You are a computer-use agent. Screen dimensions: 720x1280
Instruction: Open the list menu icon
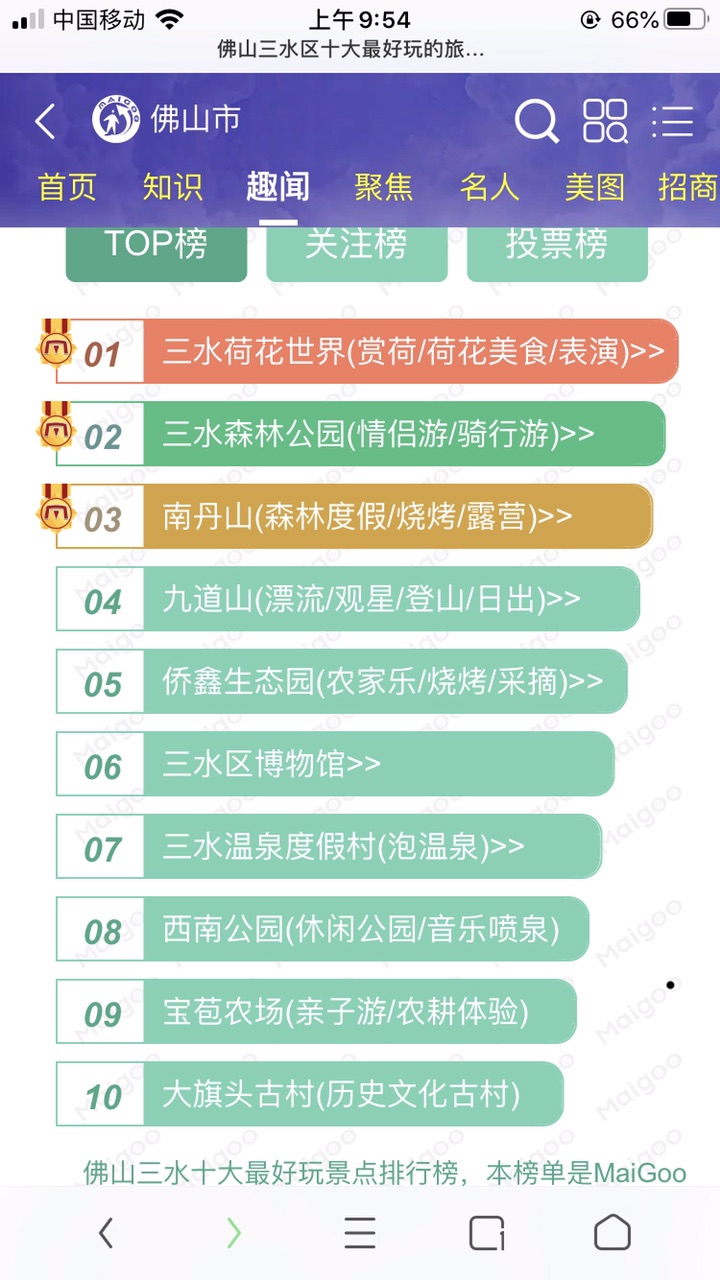pos(672,121)
